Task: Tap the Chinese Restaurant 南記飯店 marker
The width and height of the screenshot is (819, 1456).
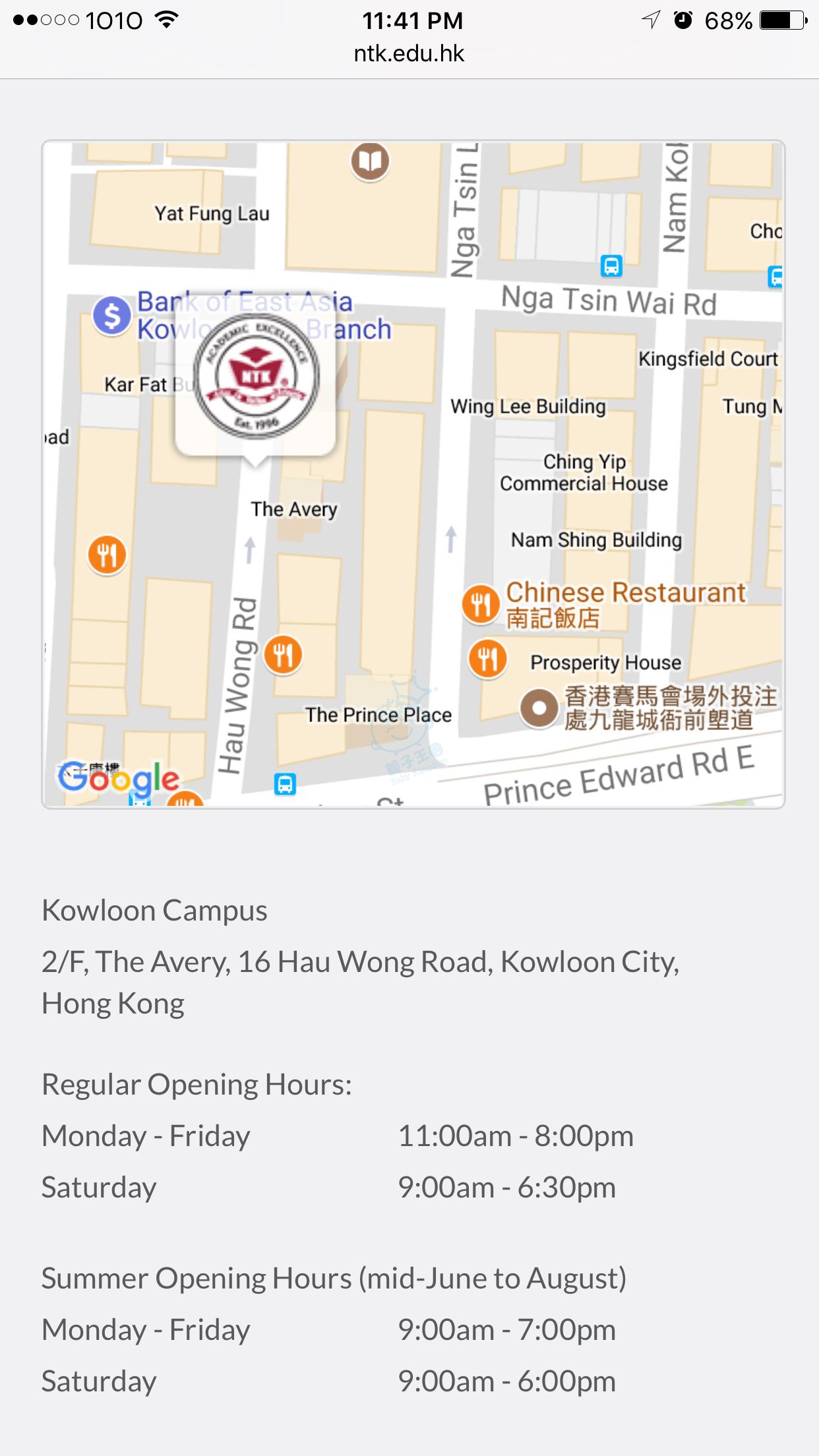Action: tap(481, 603)
